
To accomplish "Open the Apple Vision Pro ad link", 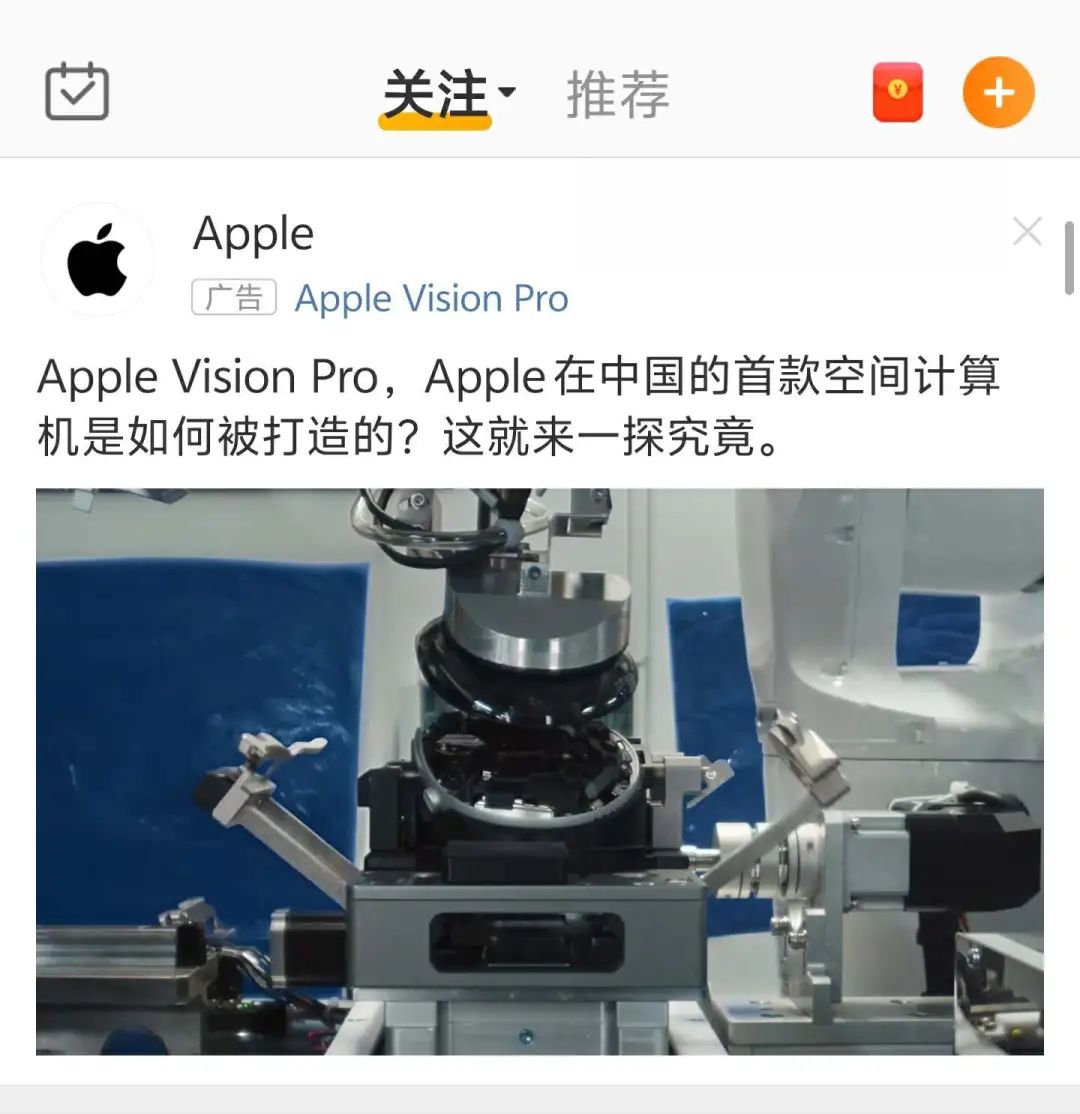I will pyautogui.click(x=431, y=298).
